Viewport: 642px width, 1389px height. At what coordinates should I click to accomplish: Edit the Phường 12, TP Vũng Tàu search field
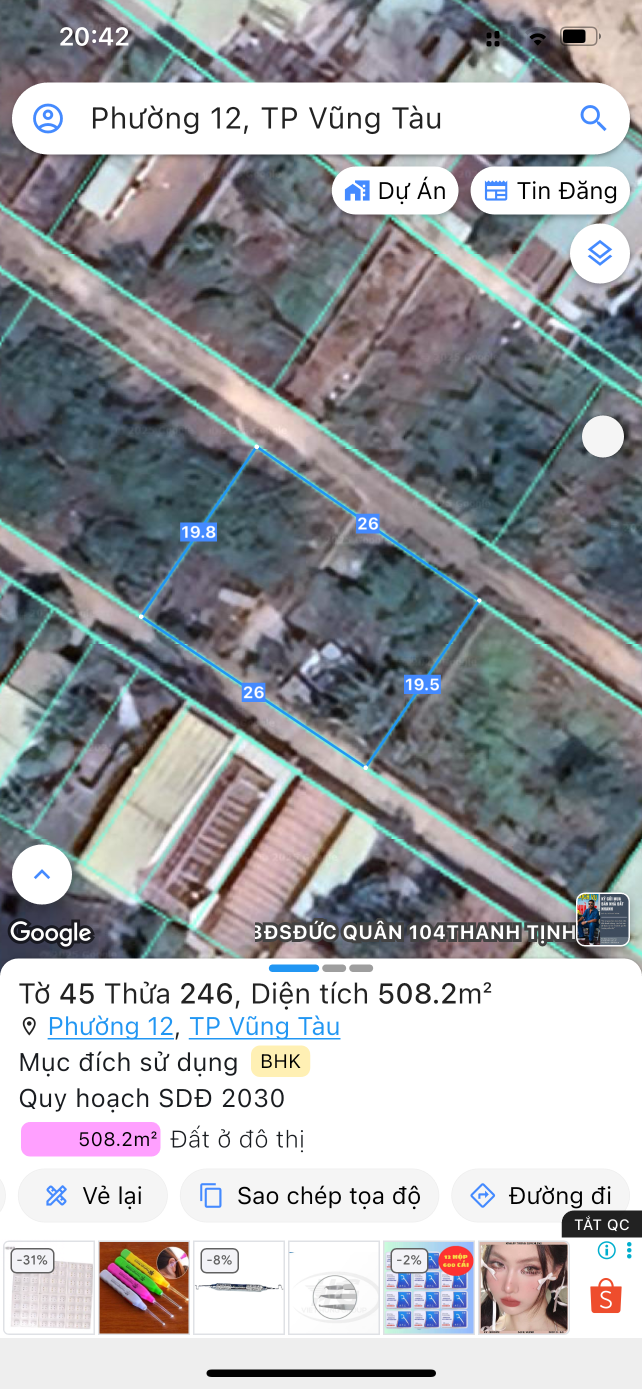[300, 119]
